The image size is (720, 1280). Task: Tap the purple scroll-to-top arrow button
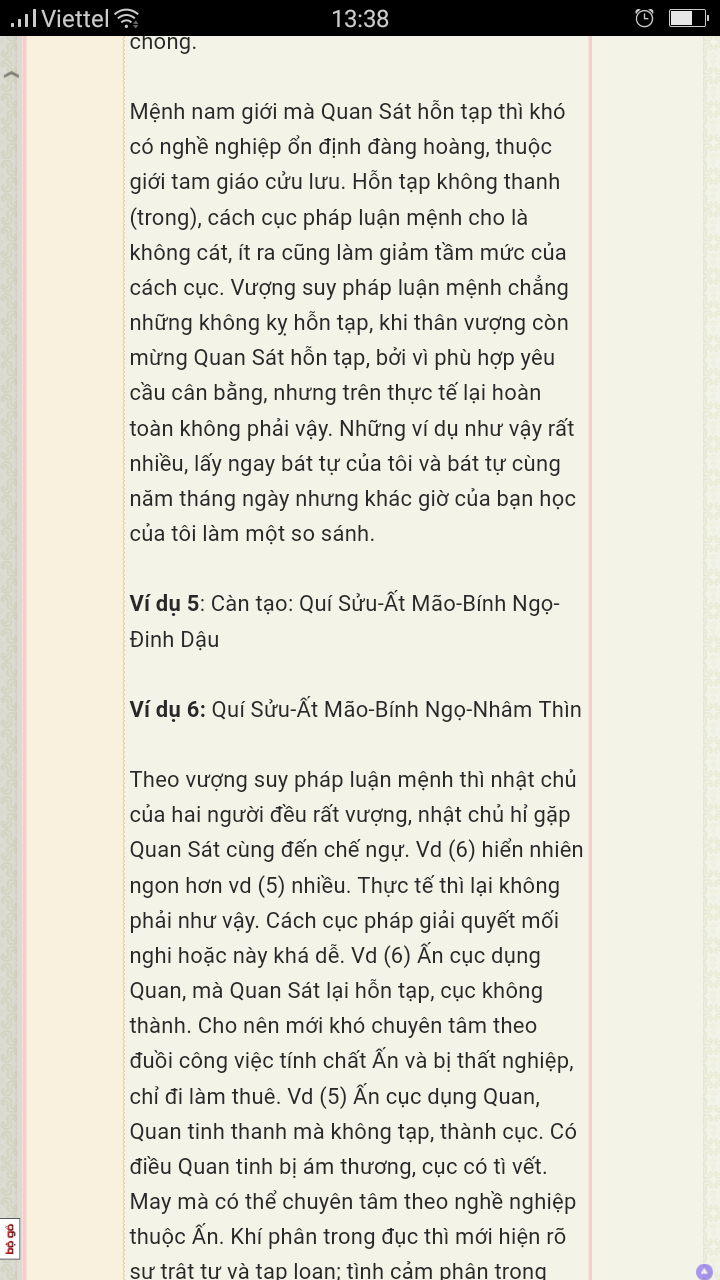click(x=704, y=1271)
